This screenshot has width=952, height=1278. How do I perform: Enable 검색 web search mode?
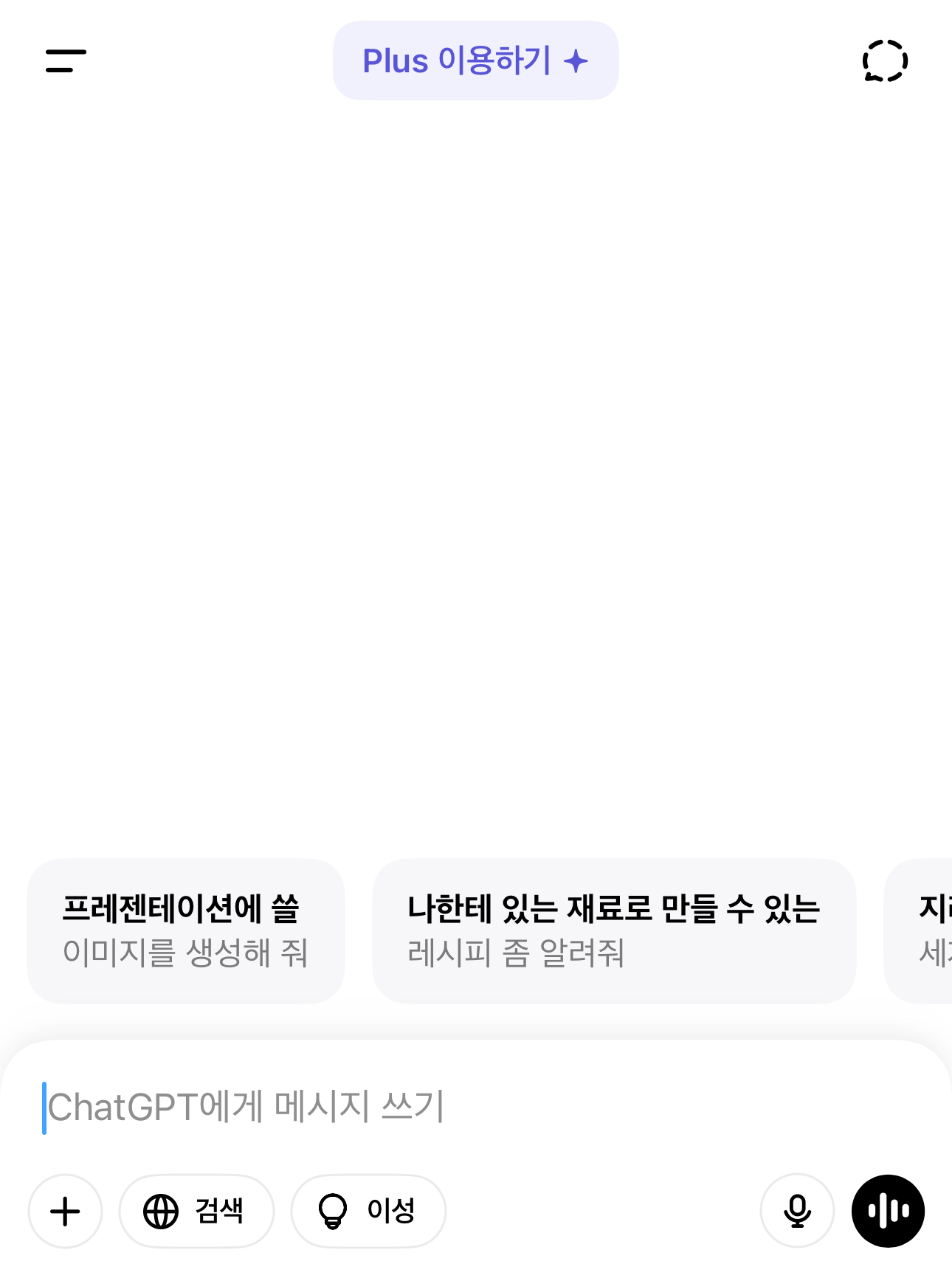(x=196, y=1211)
